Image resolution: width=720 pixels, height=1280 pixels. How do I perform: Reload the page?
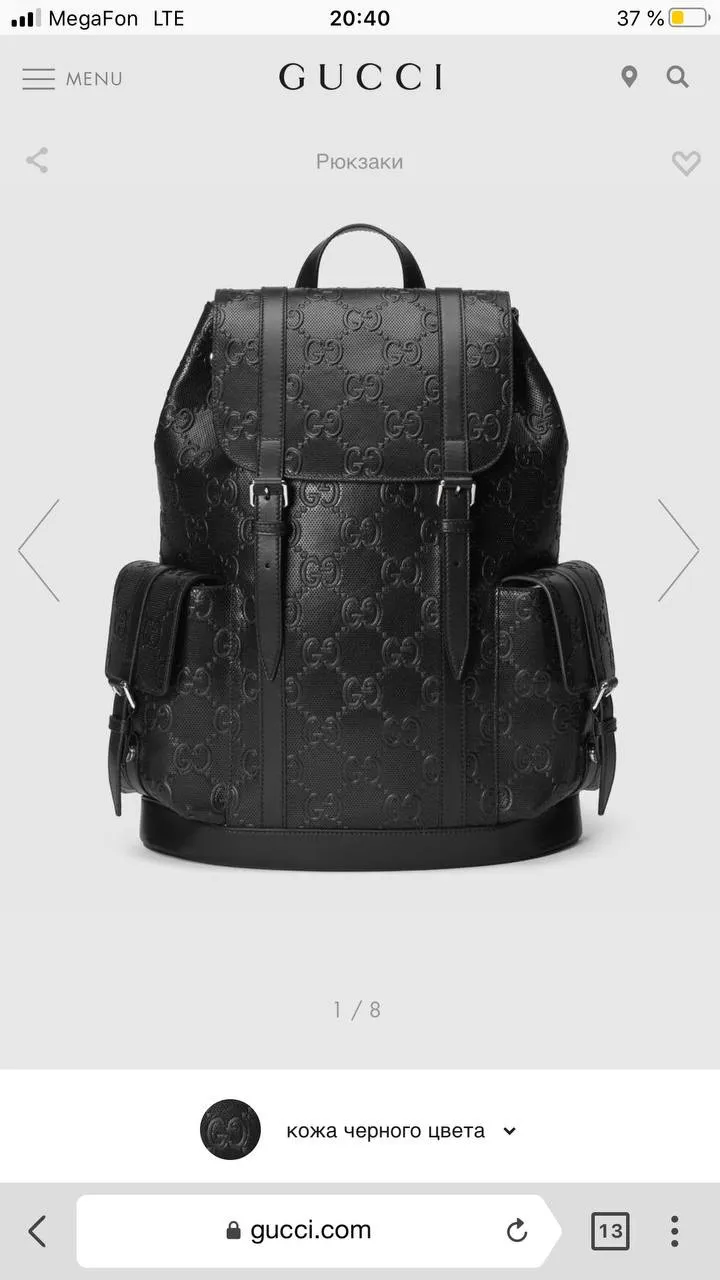517,1231
